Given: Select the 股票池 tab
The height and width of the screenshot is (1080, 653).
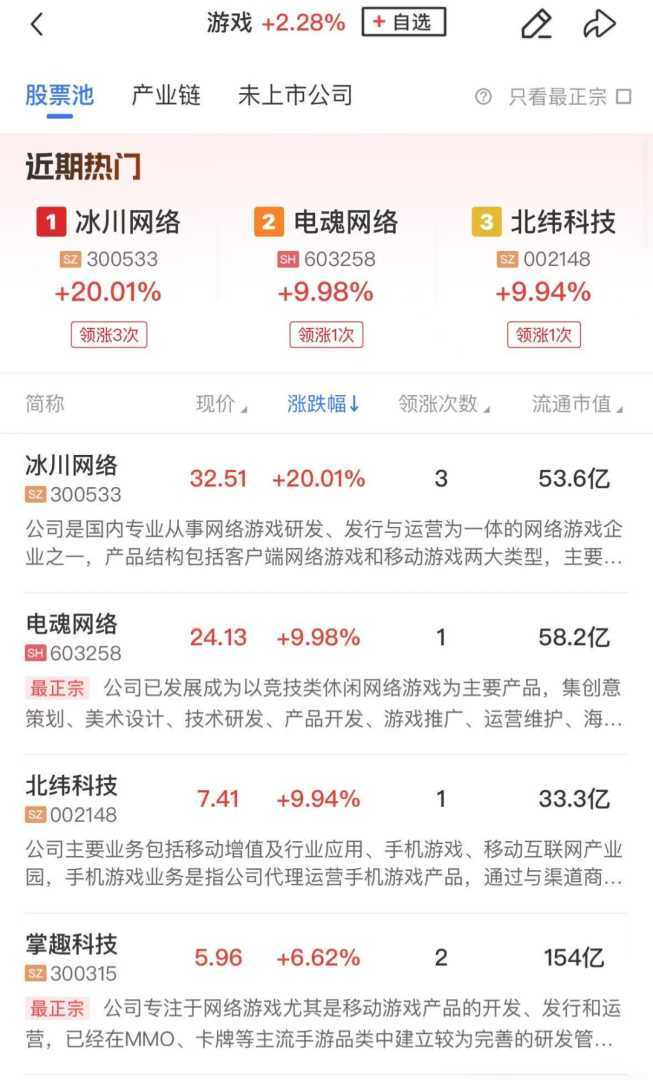Looking at the screenshot, I should point(59,95).
